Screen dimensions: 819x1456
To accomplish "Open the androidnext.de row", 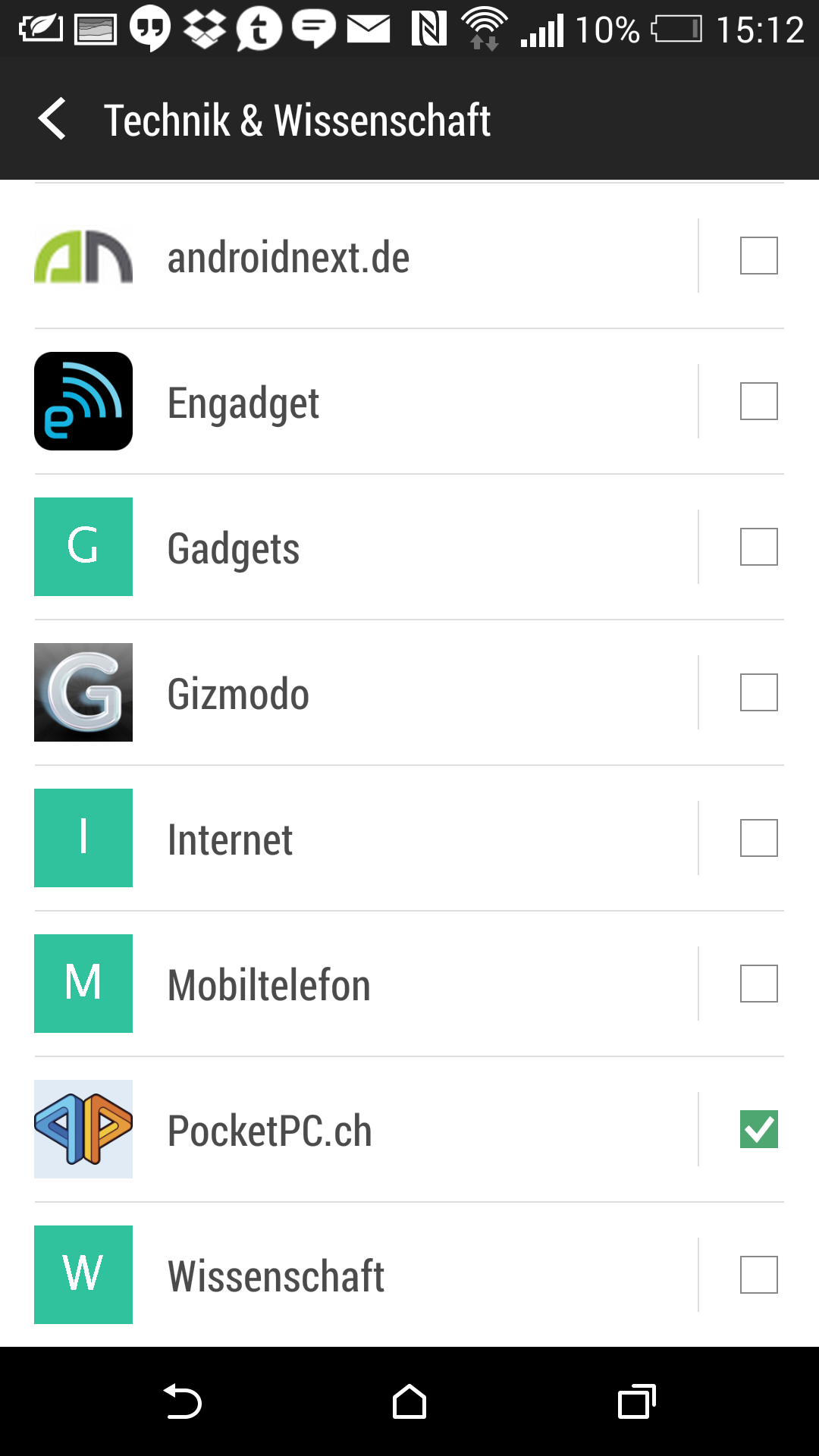I will point(366,256).
